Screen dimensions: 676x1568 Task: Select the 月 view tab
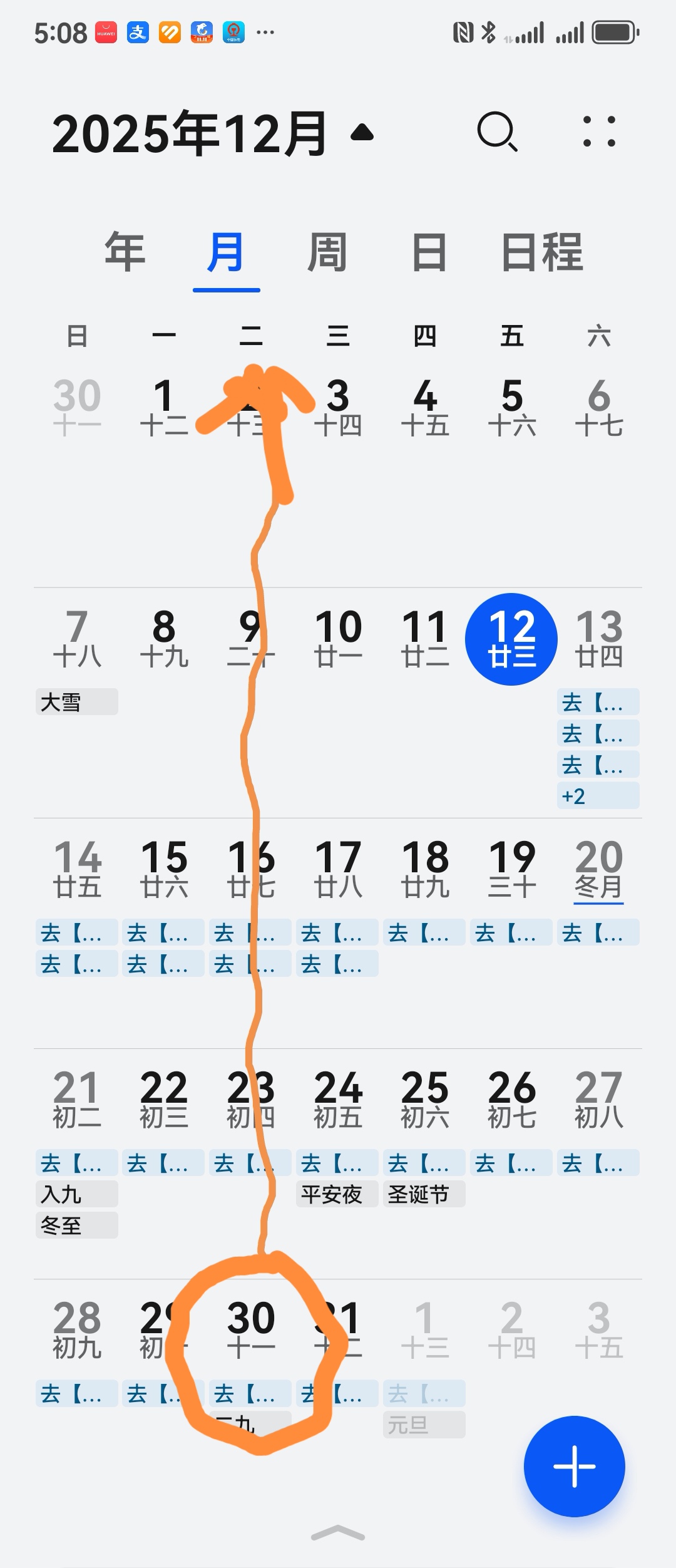click(226, 252)
